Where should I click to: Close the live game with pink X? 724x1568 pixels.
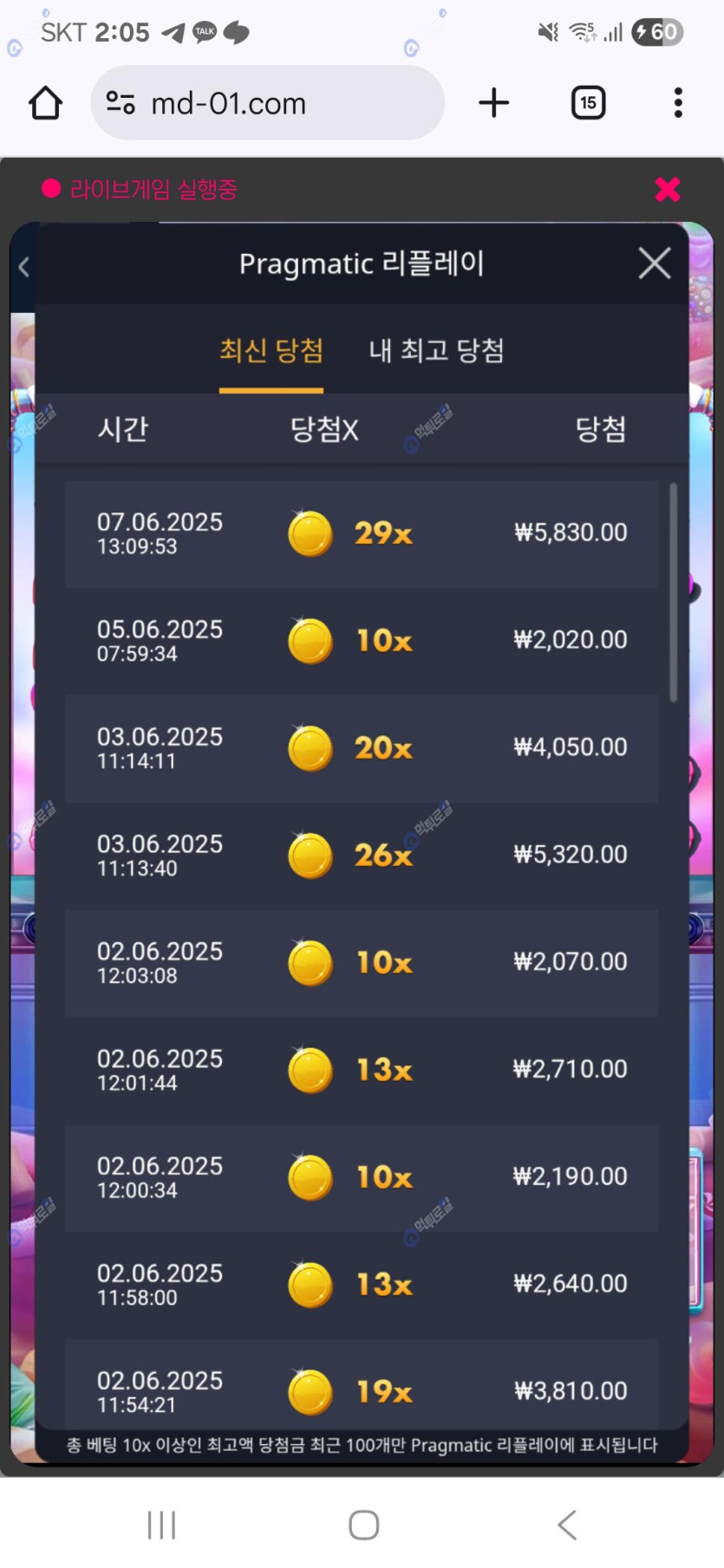(668, 189)
